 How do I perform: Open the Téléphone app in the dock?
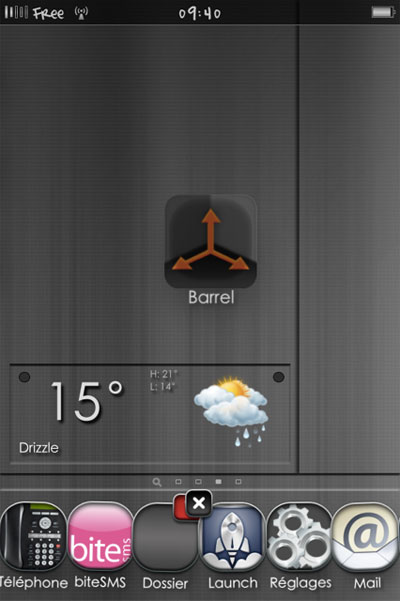pyautogui.click(x=33, y=536)
